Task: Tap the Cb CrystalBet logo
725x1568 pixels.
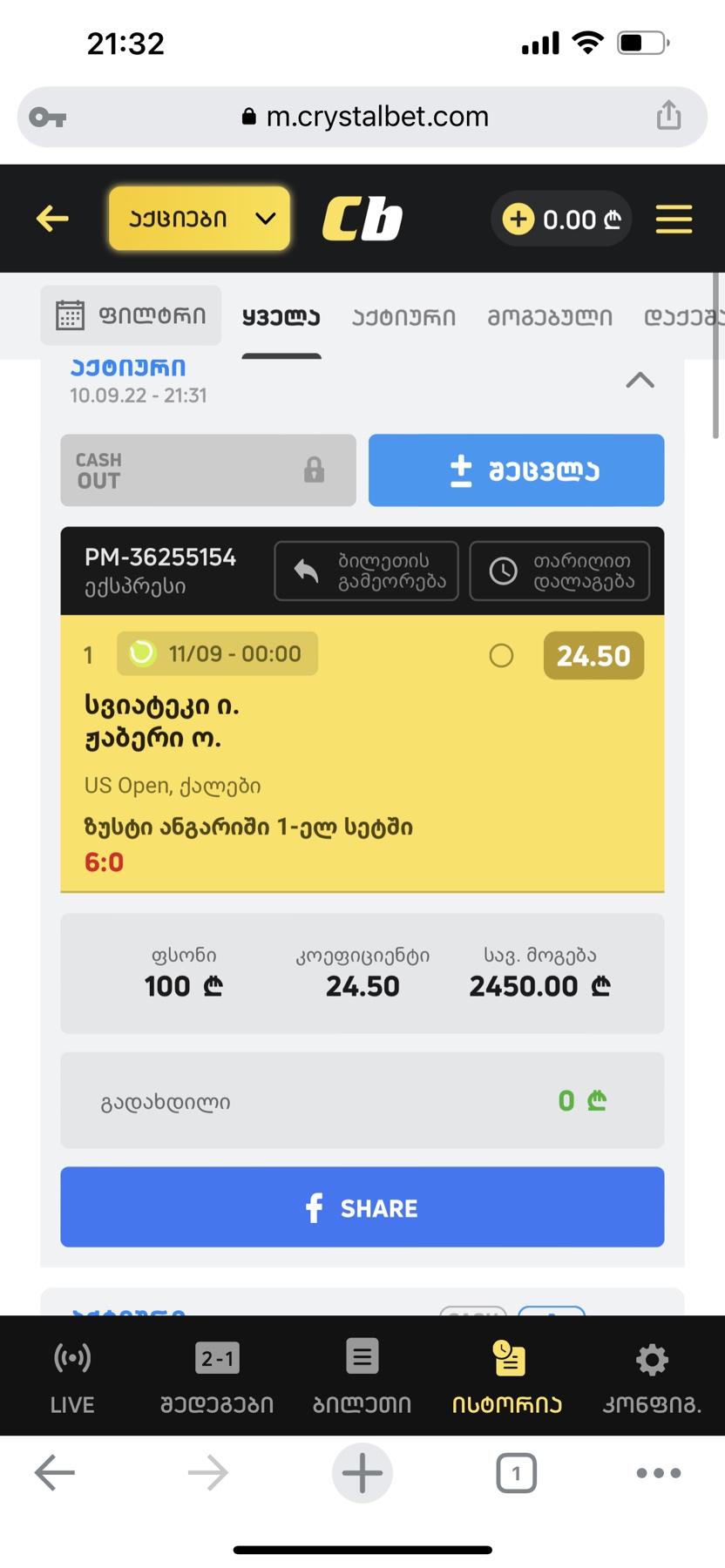Action: click(x=362, y=219)
